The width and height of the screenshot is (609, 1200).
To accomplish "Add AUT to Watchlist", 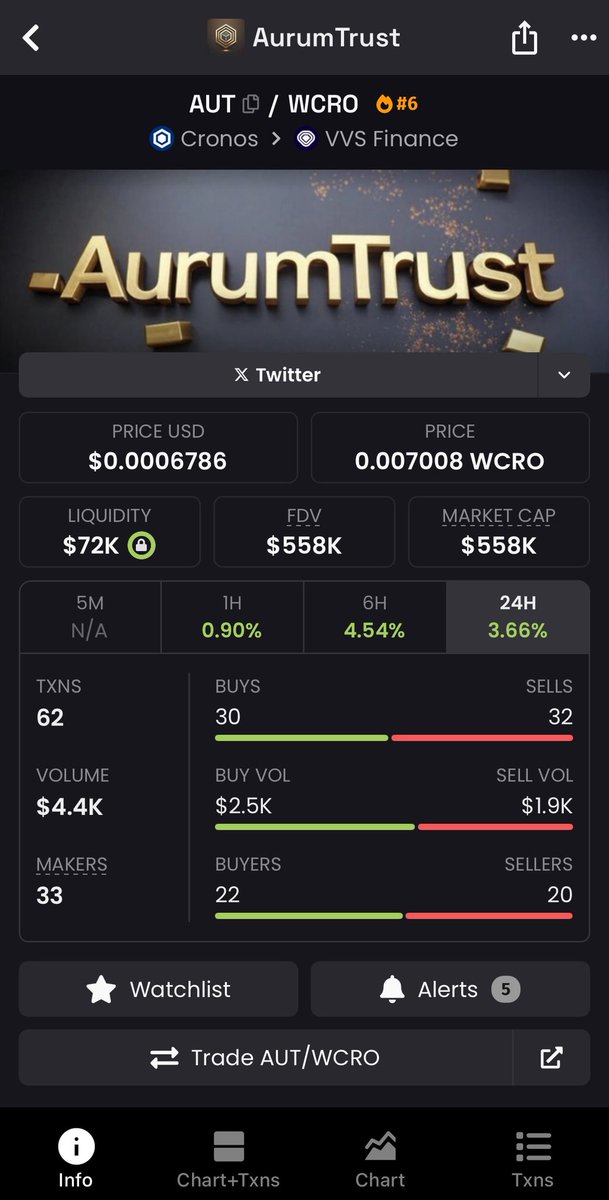I will [x=158, y=989].
